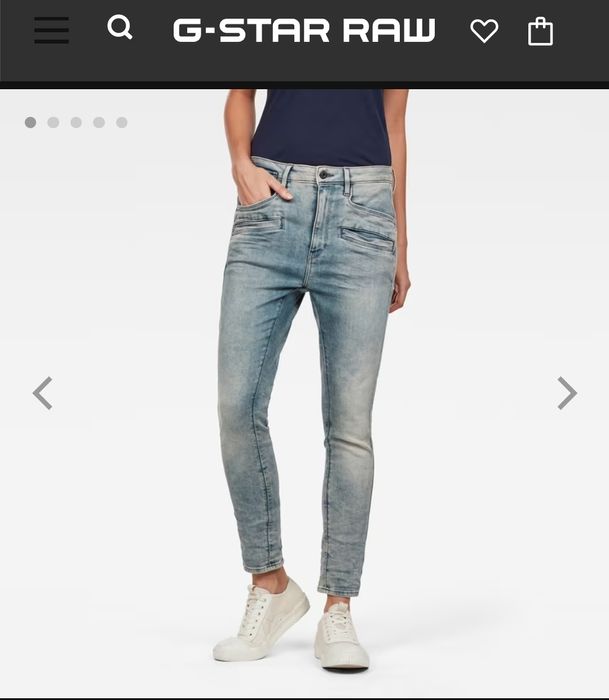The width and height of the screenshot is (609, 700).
Task: Open the search tool
Action: pos(120,29)
